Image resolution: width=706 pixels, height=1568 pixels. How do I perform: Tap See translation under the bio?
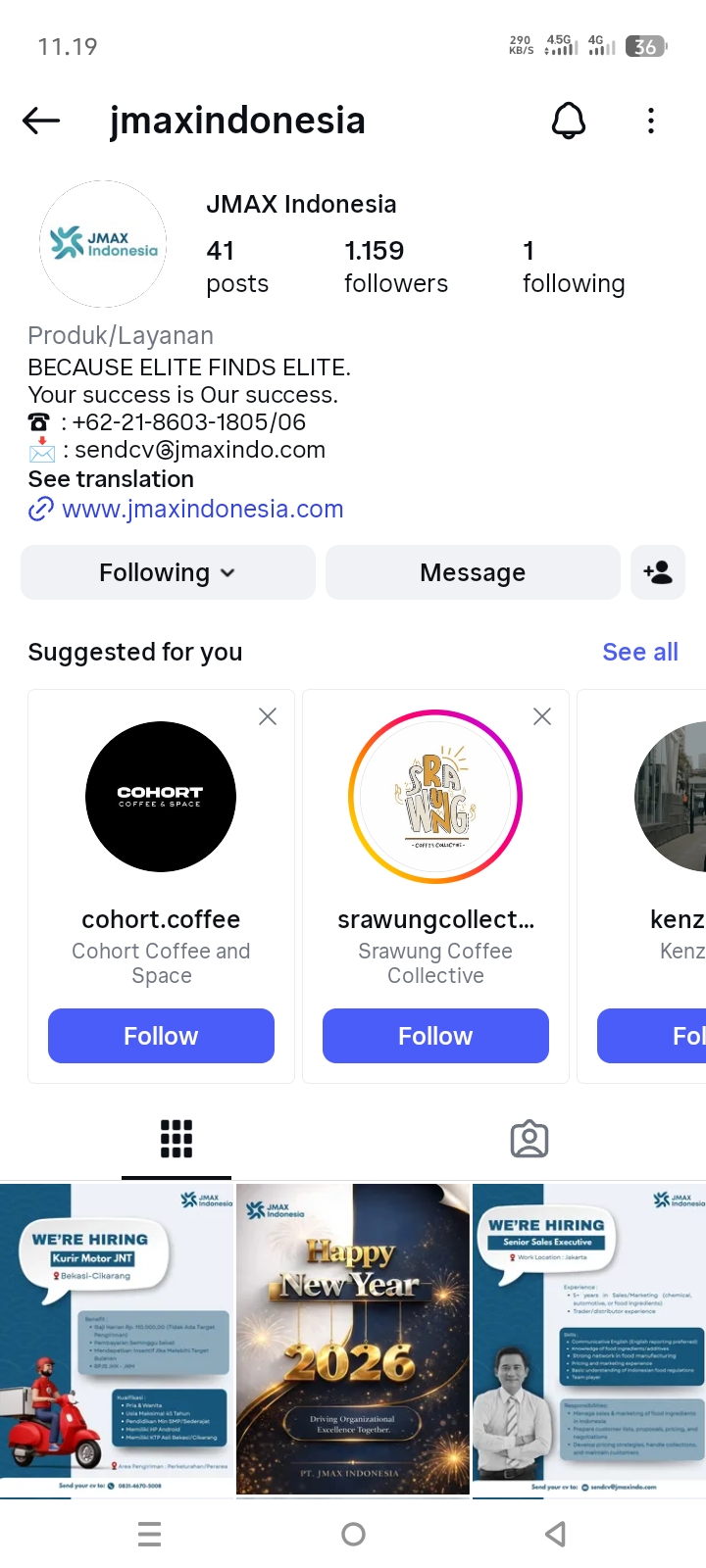(x=111, y=479)
